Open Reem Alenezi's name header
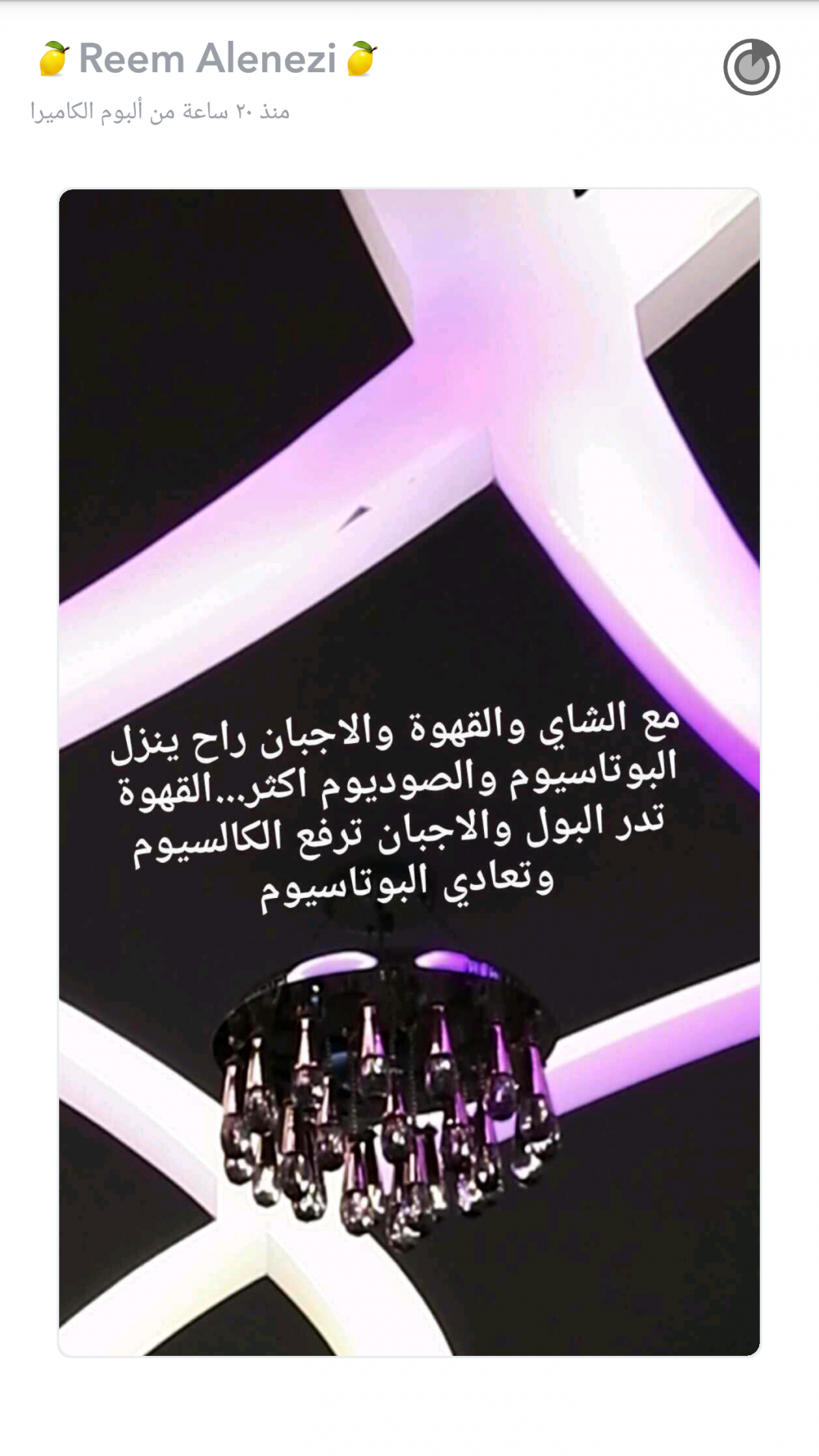 coord(207,60)
